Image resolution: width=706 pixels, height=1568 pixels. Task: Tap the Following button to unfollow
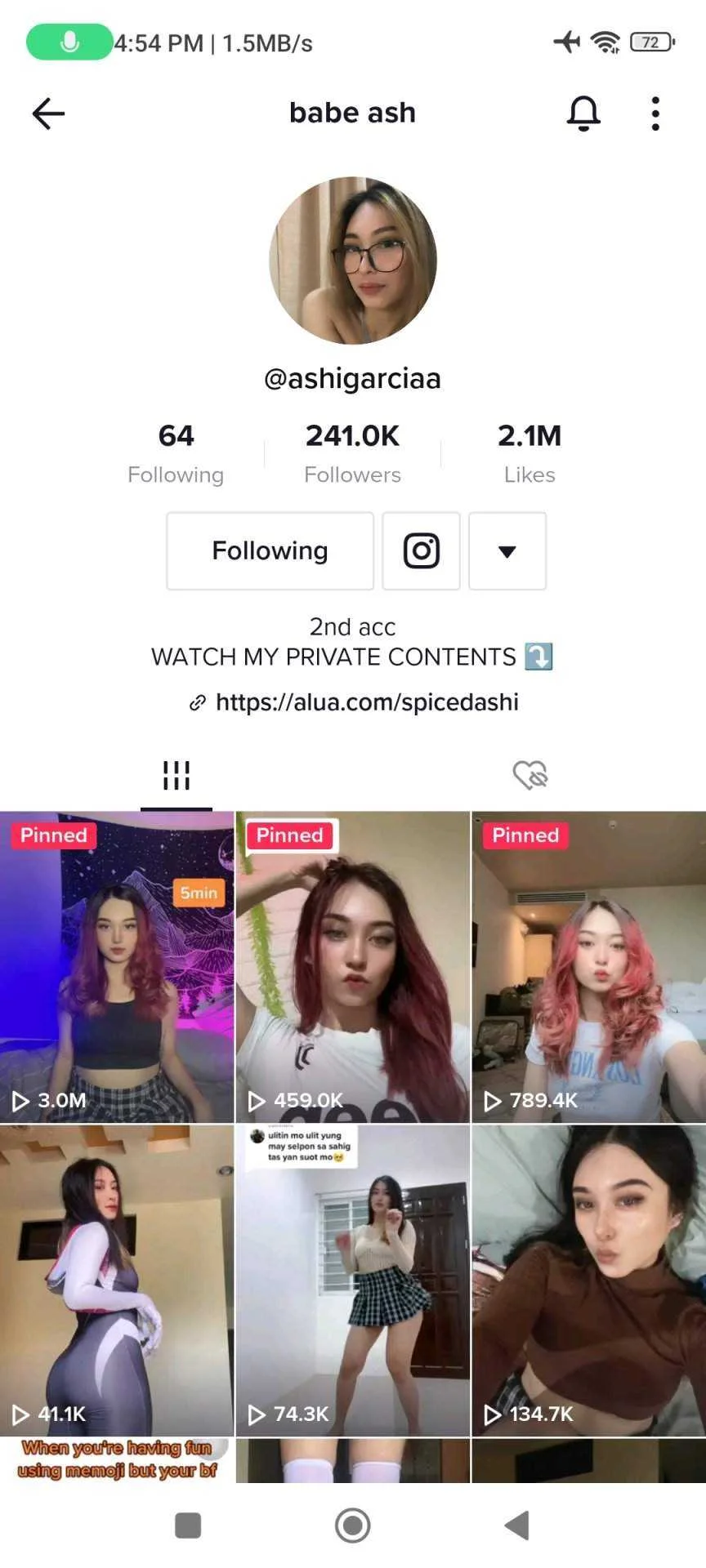(270, 551)
